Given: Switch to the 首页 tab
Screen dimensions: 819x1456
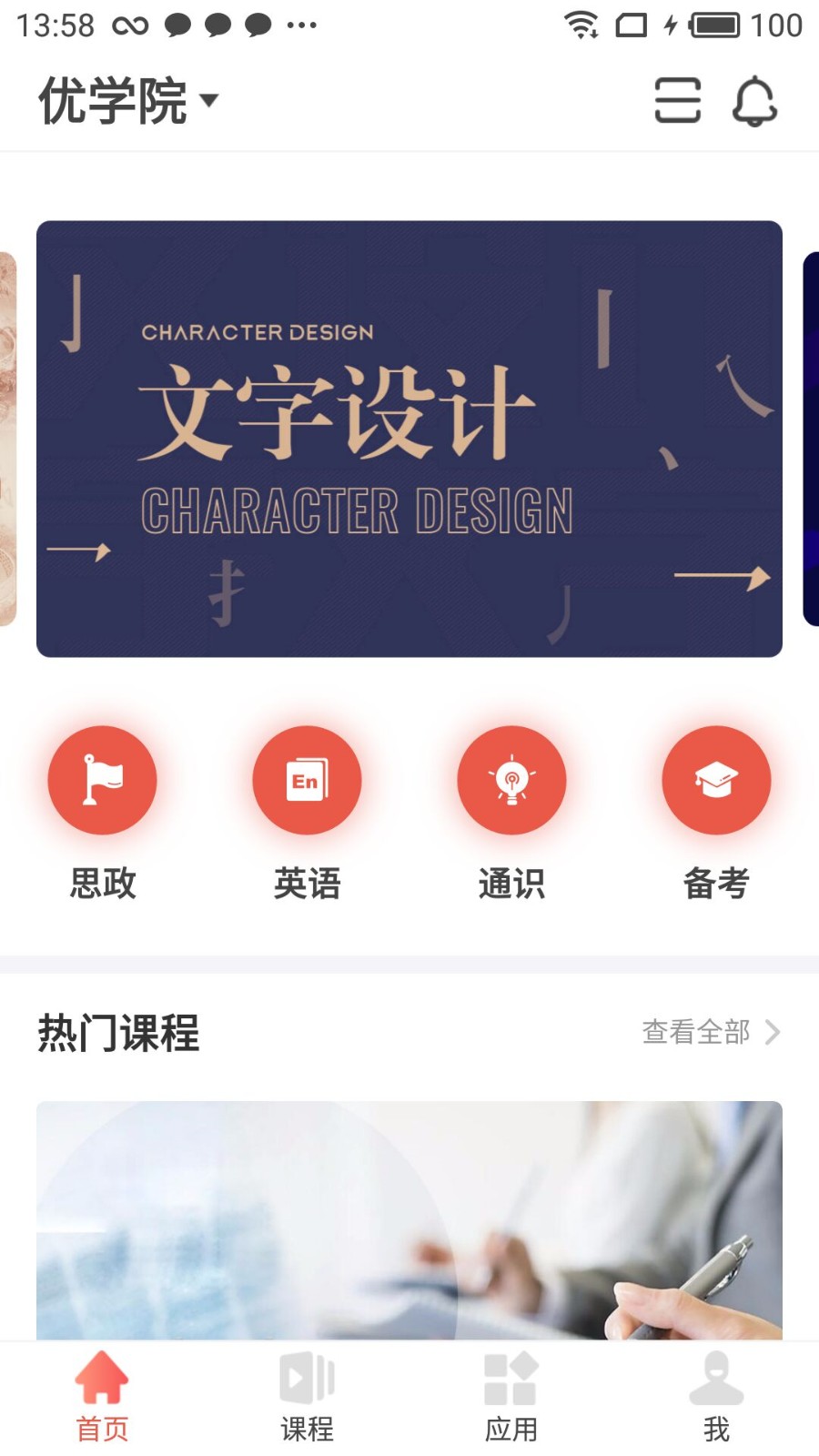Looking at the screenshot, I should (102, 1397).
